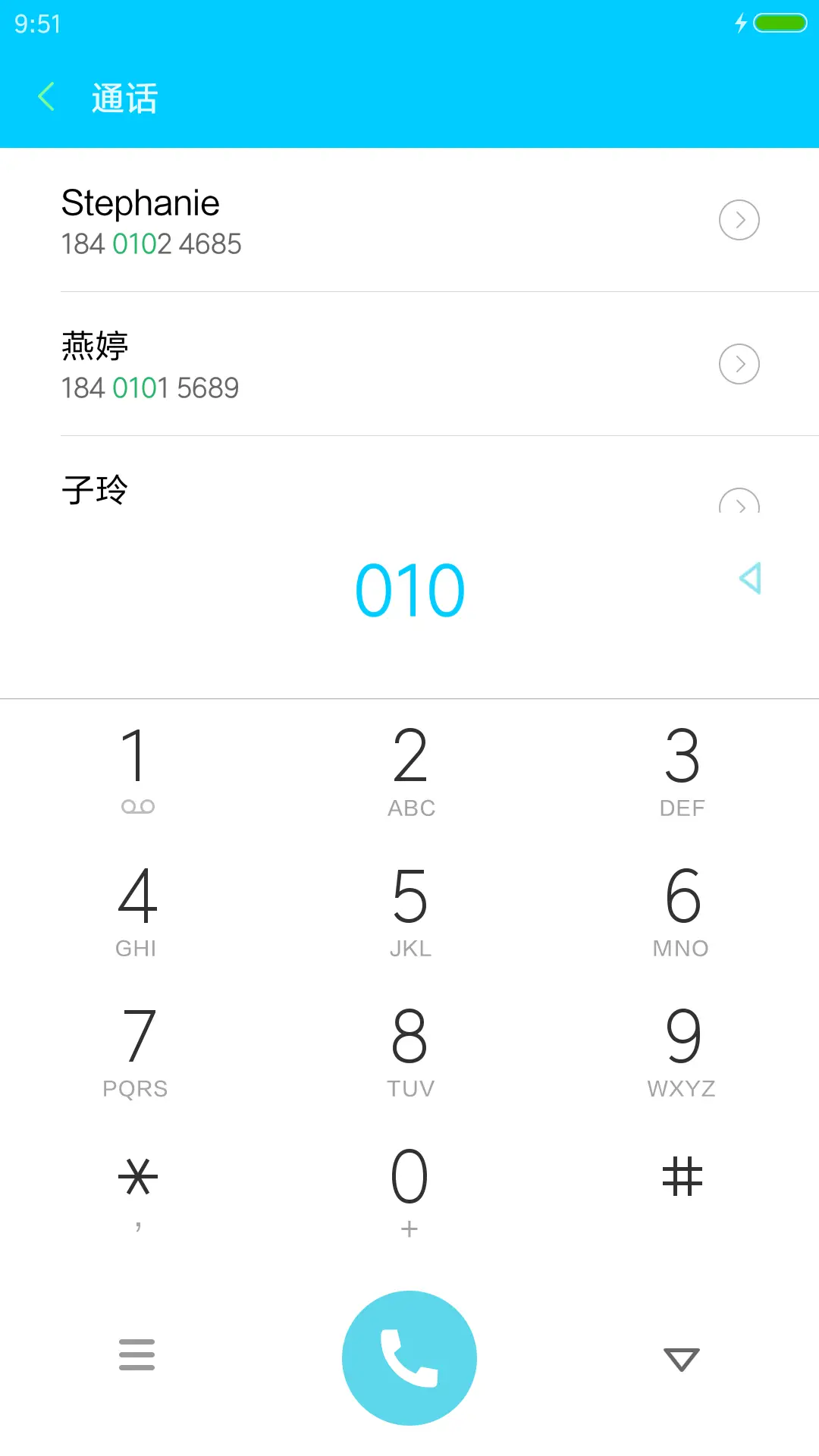Expand details for 子玲's call record
This screenshot has height=1456, width=819.
click(739, 504)
